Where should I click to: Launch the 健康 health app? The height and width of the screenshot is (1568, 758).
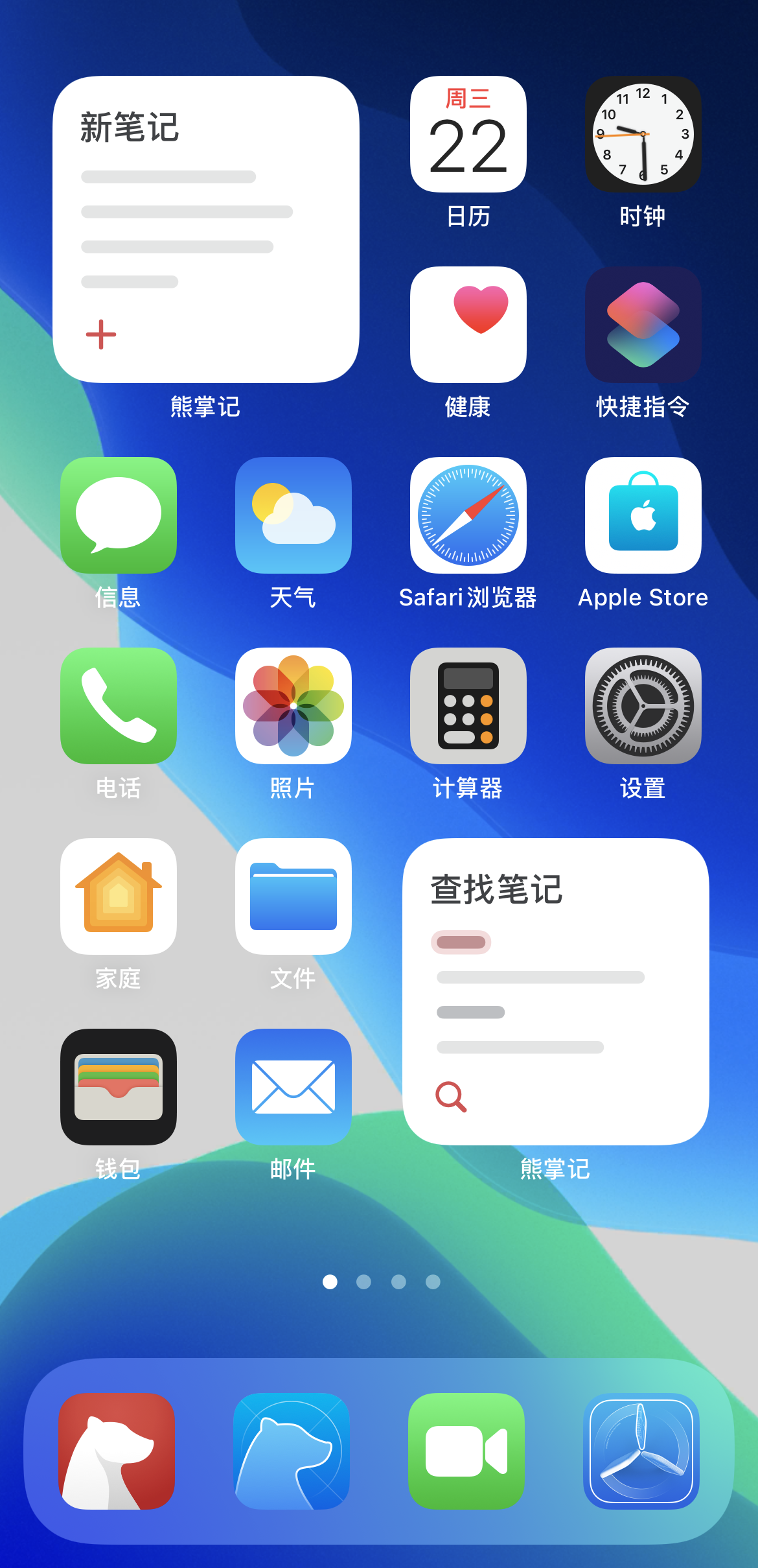468,325
